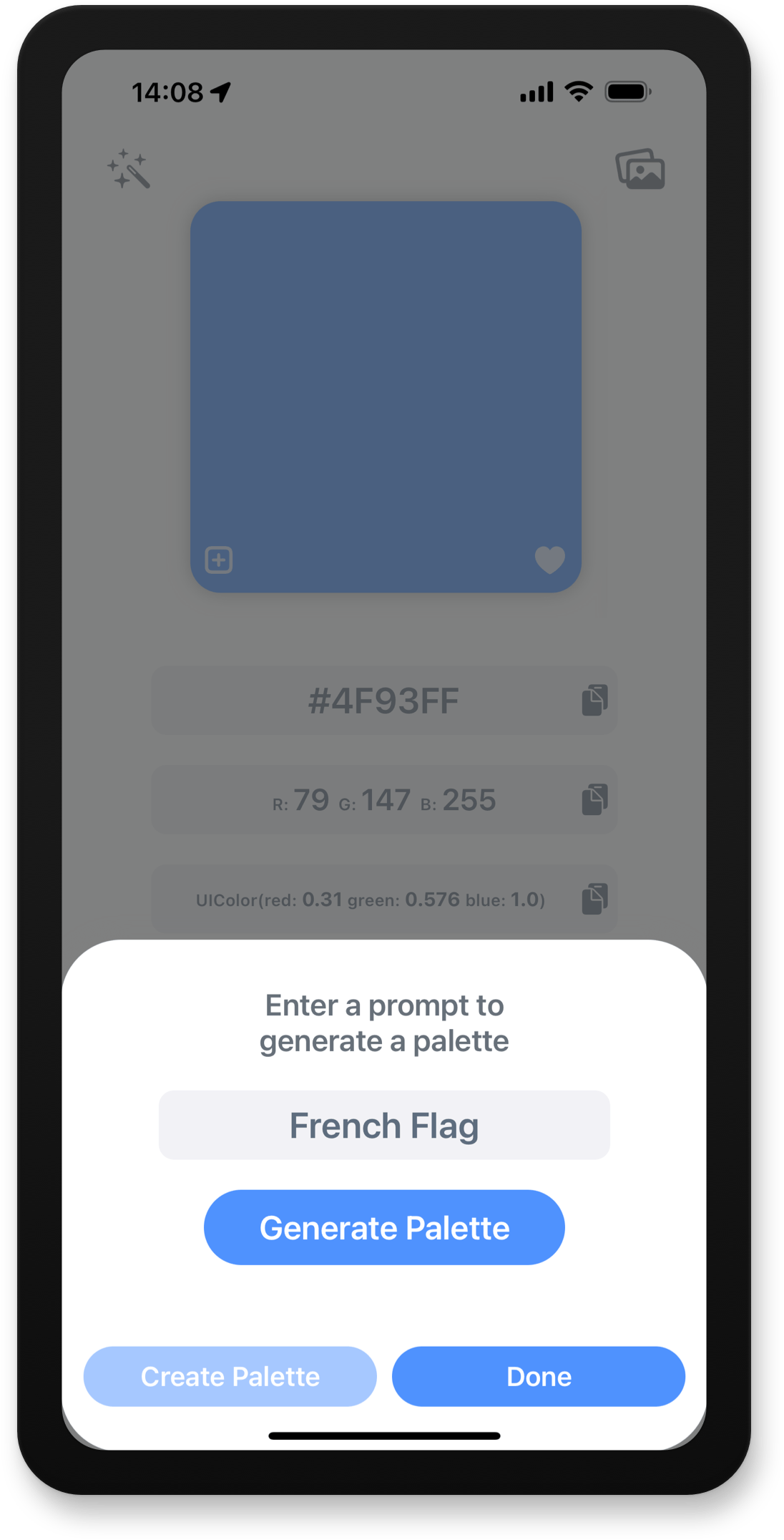Close the sheet with Done
This screenshot has height=1540, width=784.
[x=538, y=1376]
